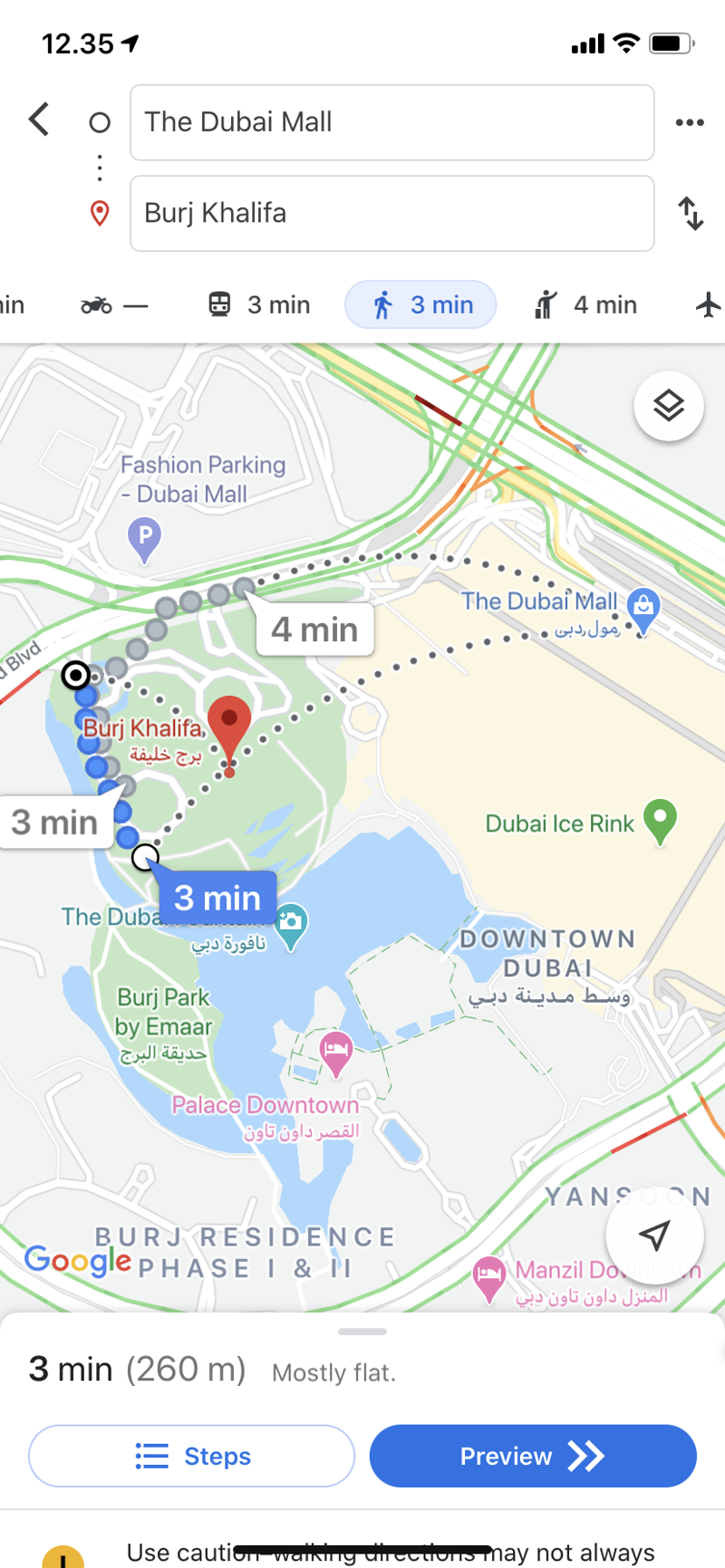Center map on my location
Image resolution: width=725 pixels, height=1568 pixels.
pyautogui.click(x=654, y=1234)
